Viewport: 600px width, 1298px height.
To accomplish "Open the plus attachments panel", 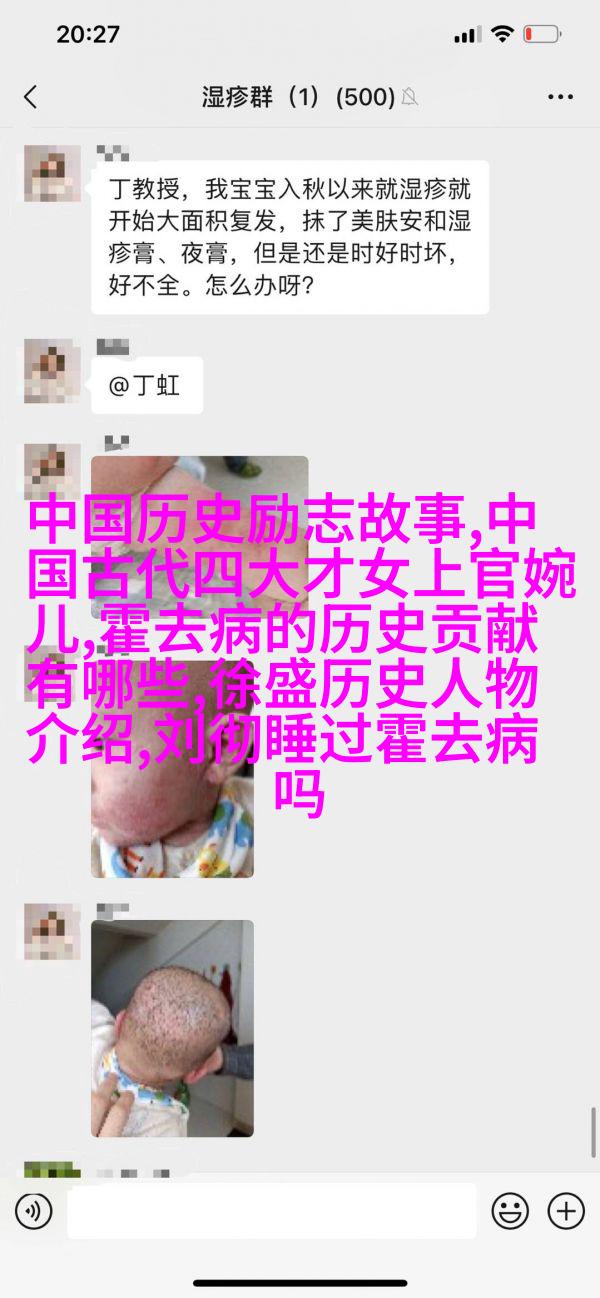I will [566, 1211].
